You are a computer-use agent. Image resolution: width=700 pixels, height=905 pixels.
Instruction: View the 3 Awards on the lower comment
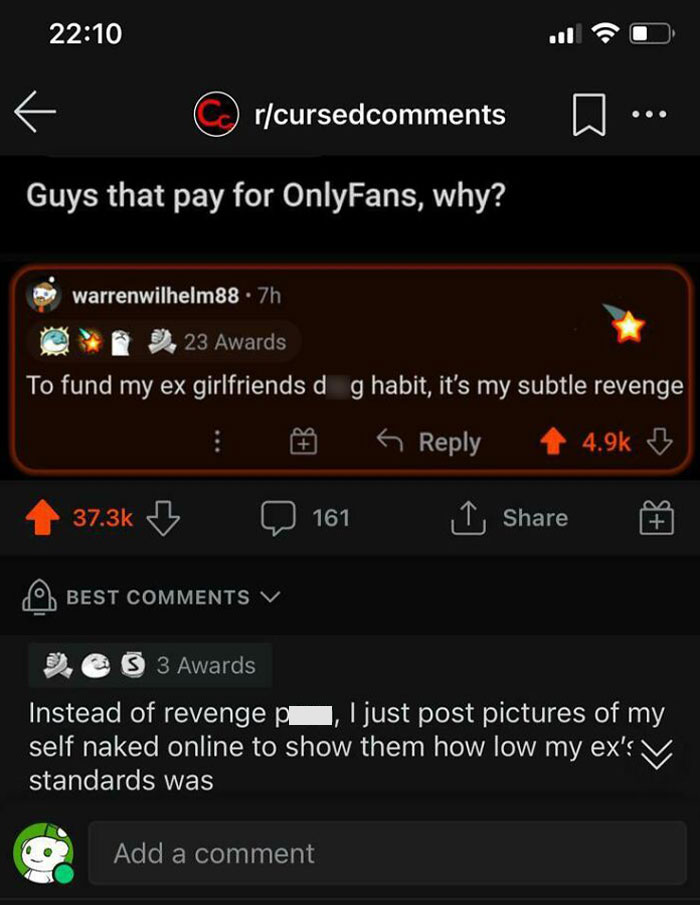coord(149,665)
